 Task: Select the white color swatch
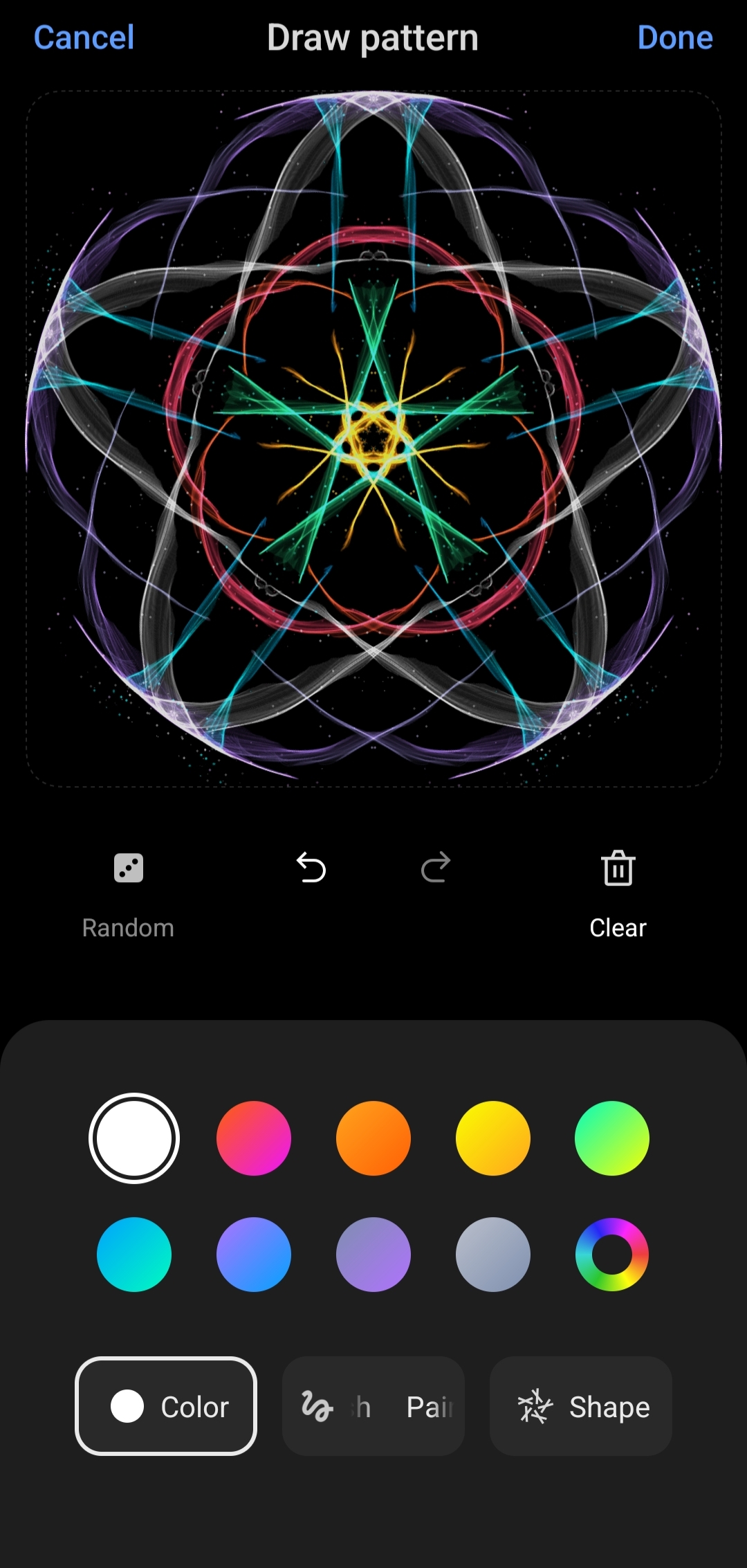tap(134, 1138)
